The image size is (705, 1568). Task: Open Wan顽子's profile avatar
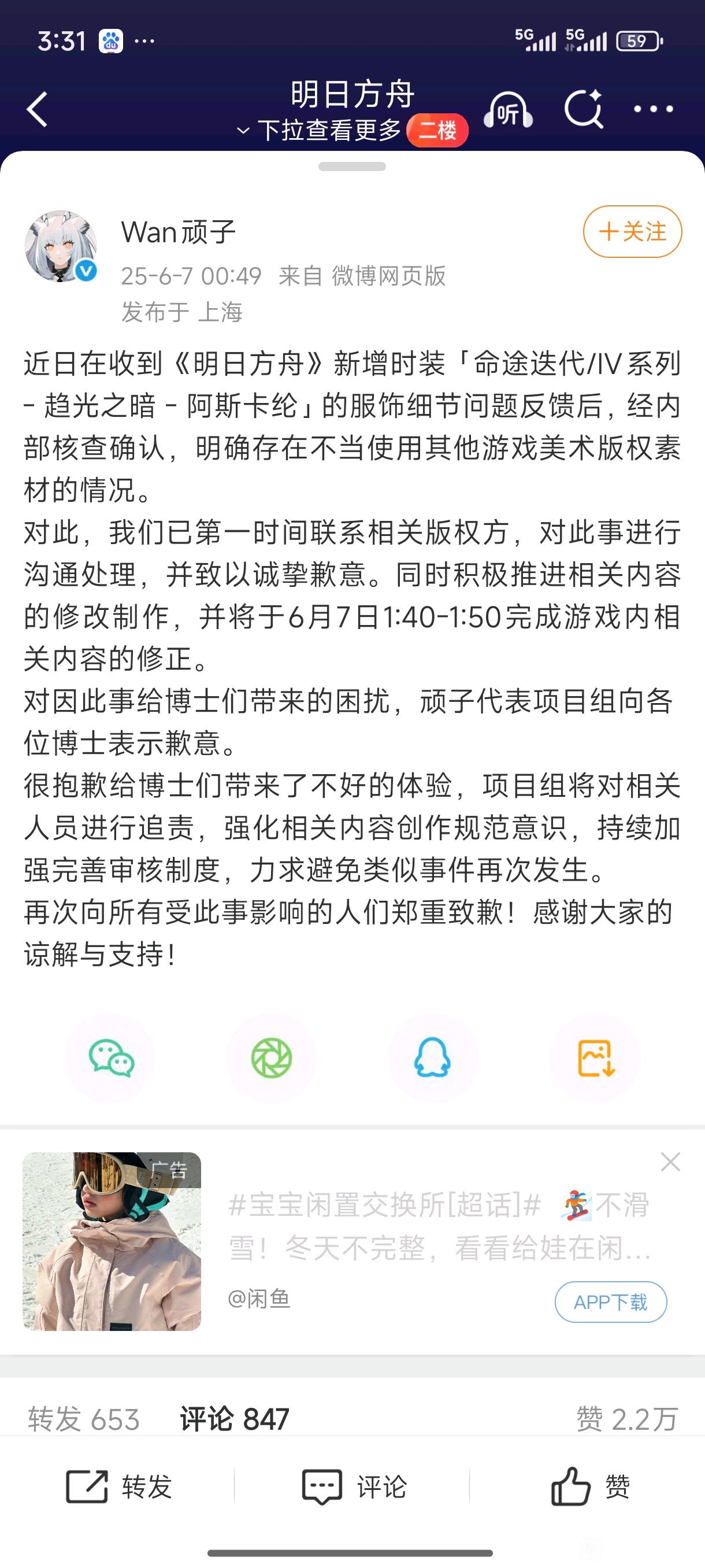[x=61, y=246]
